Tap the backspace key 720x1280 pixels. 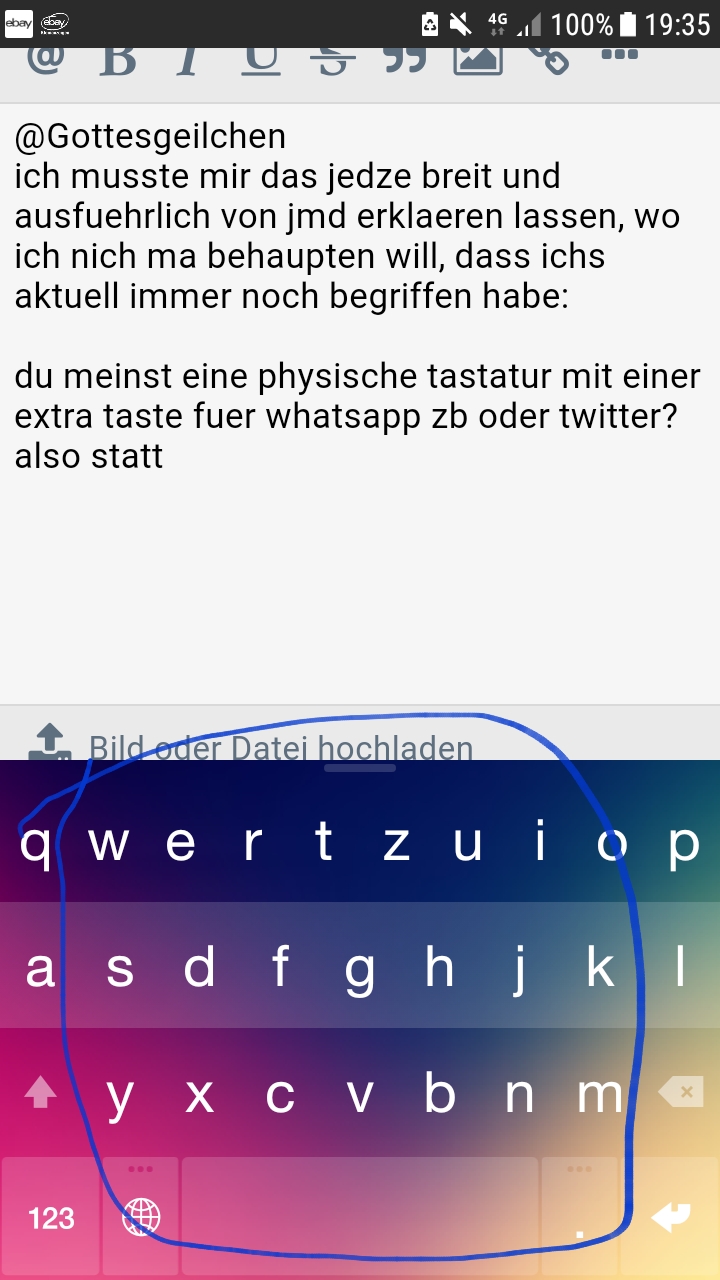[x=681, y=1092]
